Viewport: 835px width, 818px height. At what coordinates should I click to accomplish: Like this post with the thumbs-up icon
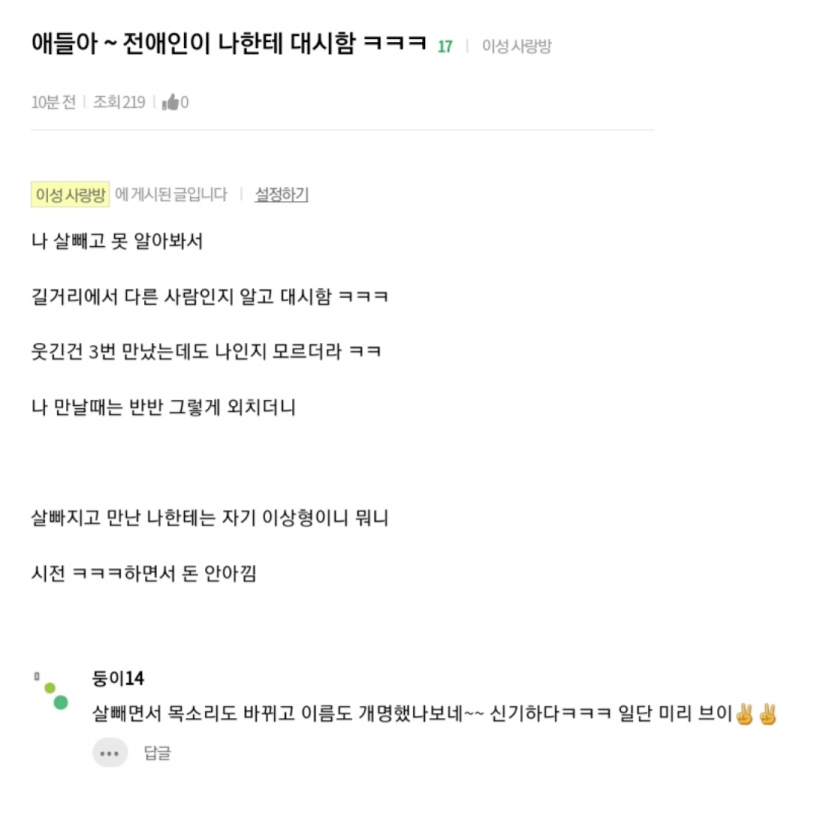coord(171,102)
